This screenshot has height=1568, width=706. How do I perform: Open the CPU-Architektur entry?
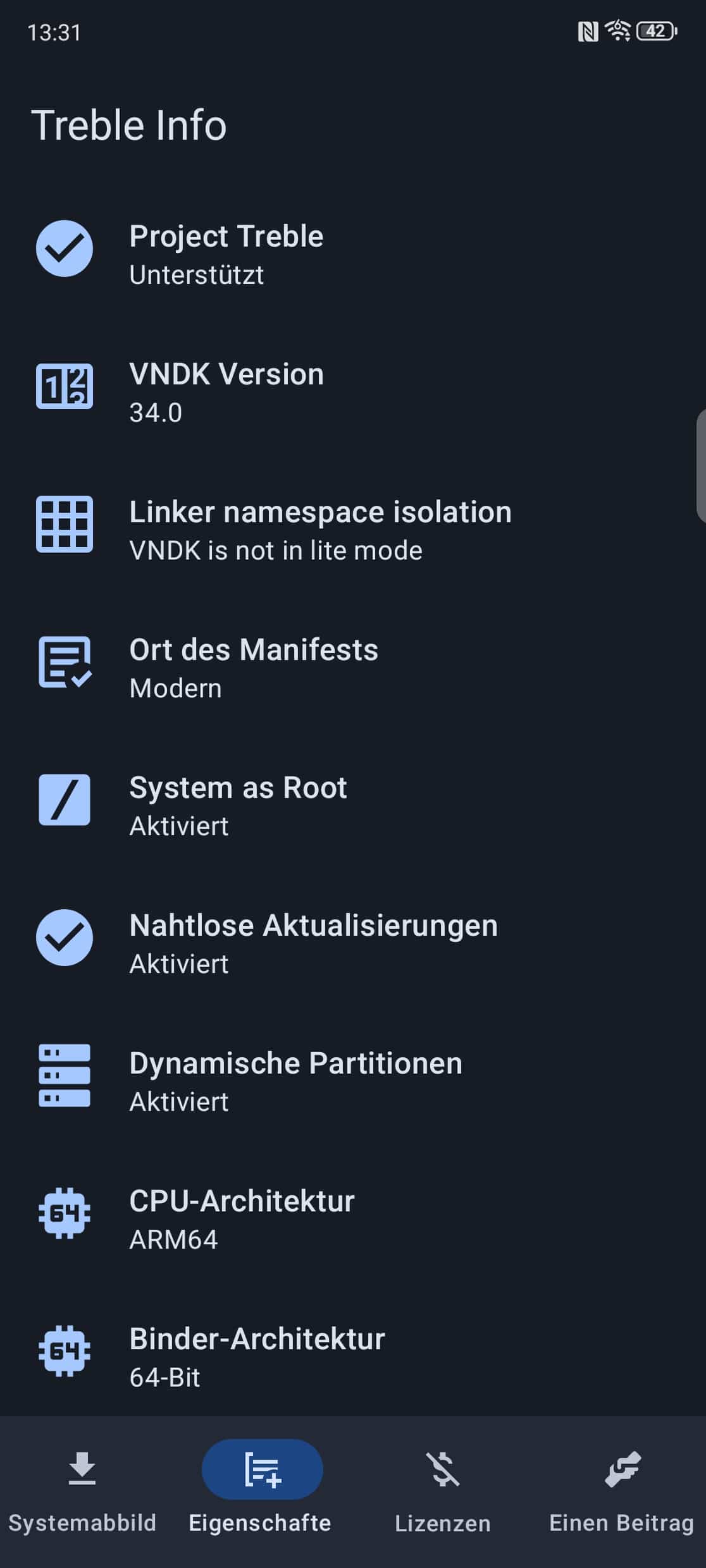click(353, 1219)
